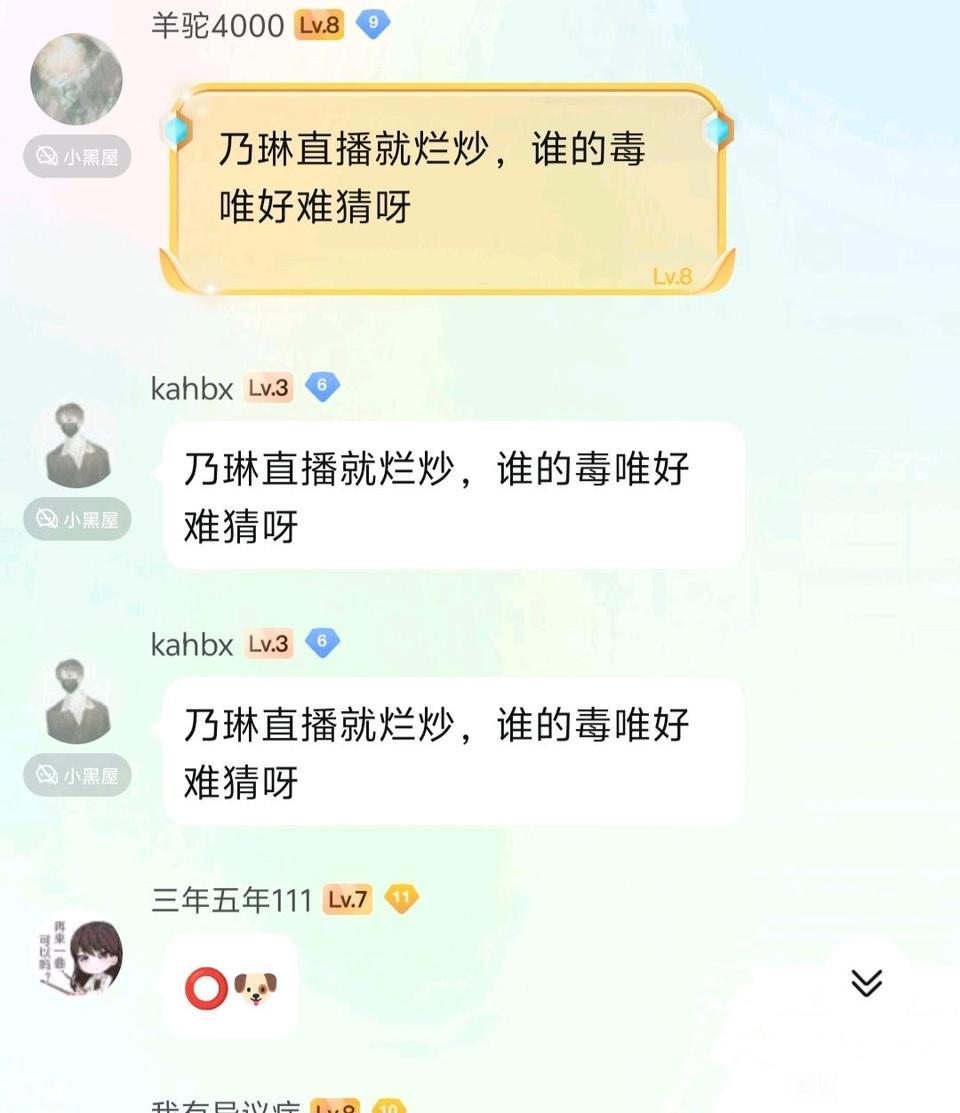Open 羊驼4000's profile avatar
The height and width of the screenshot is (1113, 960).
pos(77,79)
